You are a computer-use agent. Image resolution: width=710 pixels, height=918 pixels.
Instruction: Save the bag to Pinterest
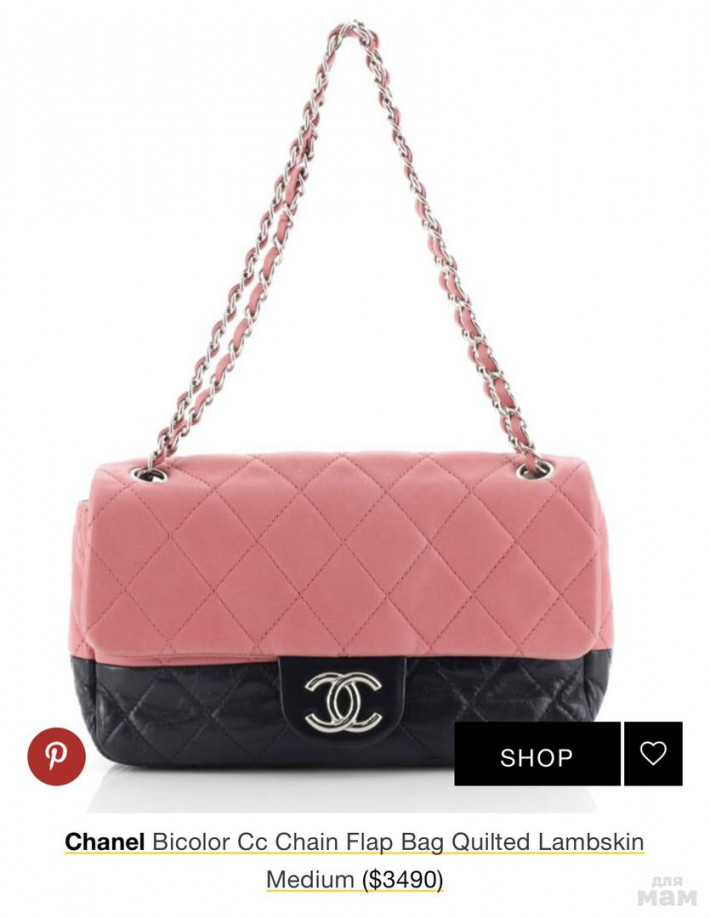tap(56, 755)
